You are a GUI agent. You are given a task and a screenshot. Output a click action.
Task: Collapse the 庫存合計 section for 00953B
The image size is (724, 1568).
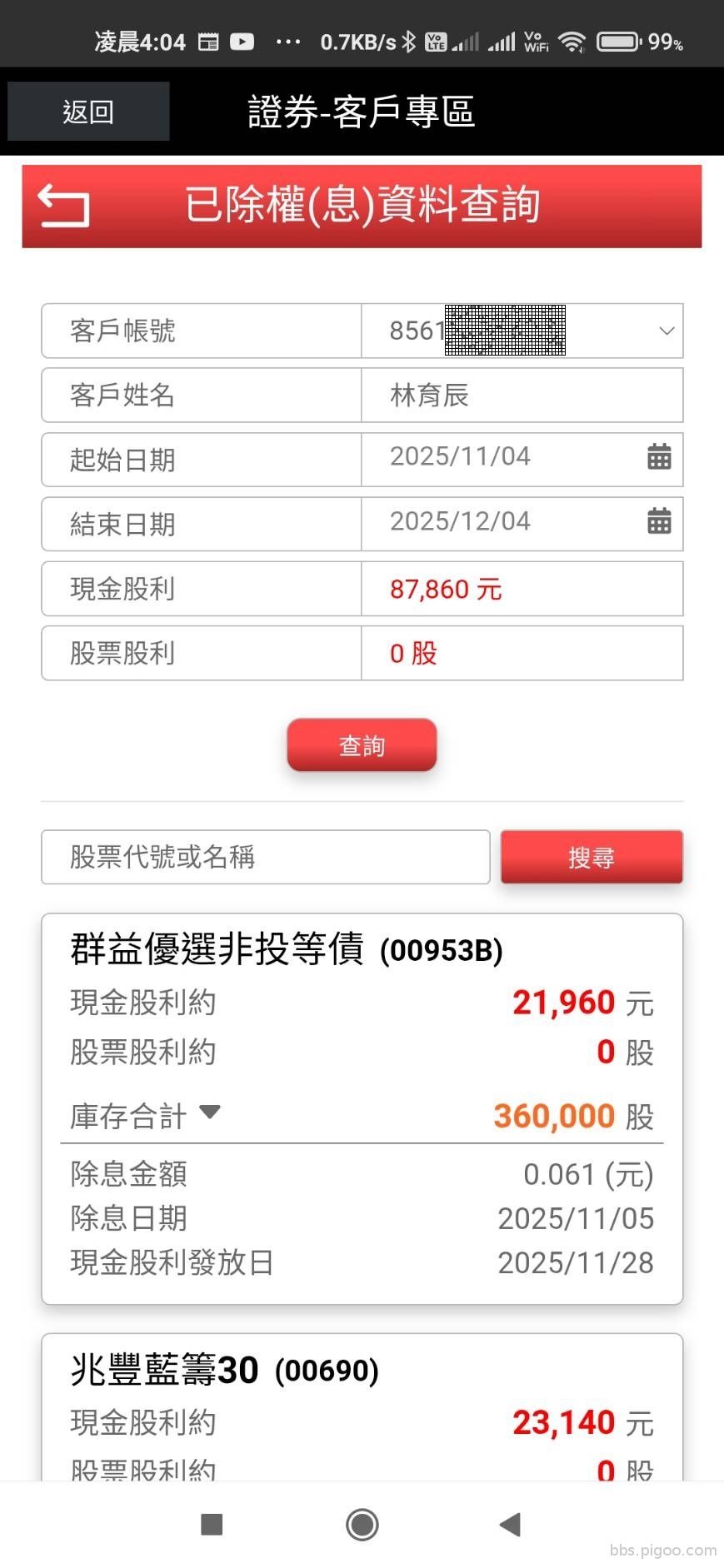tap(210, 1113)
